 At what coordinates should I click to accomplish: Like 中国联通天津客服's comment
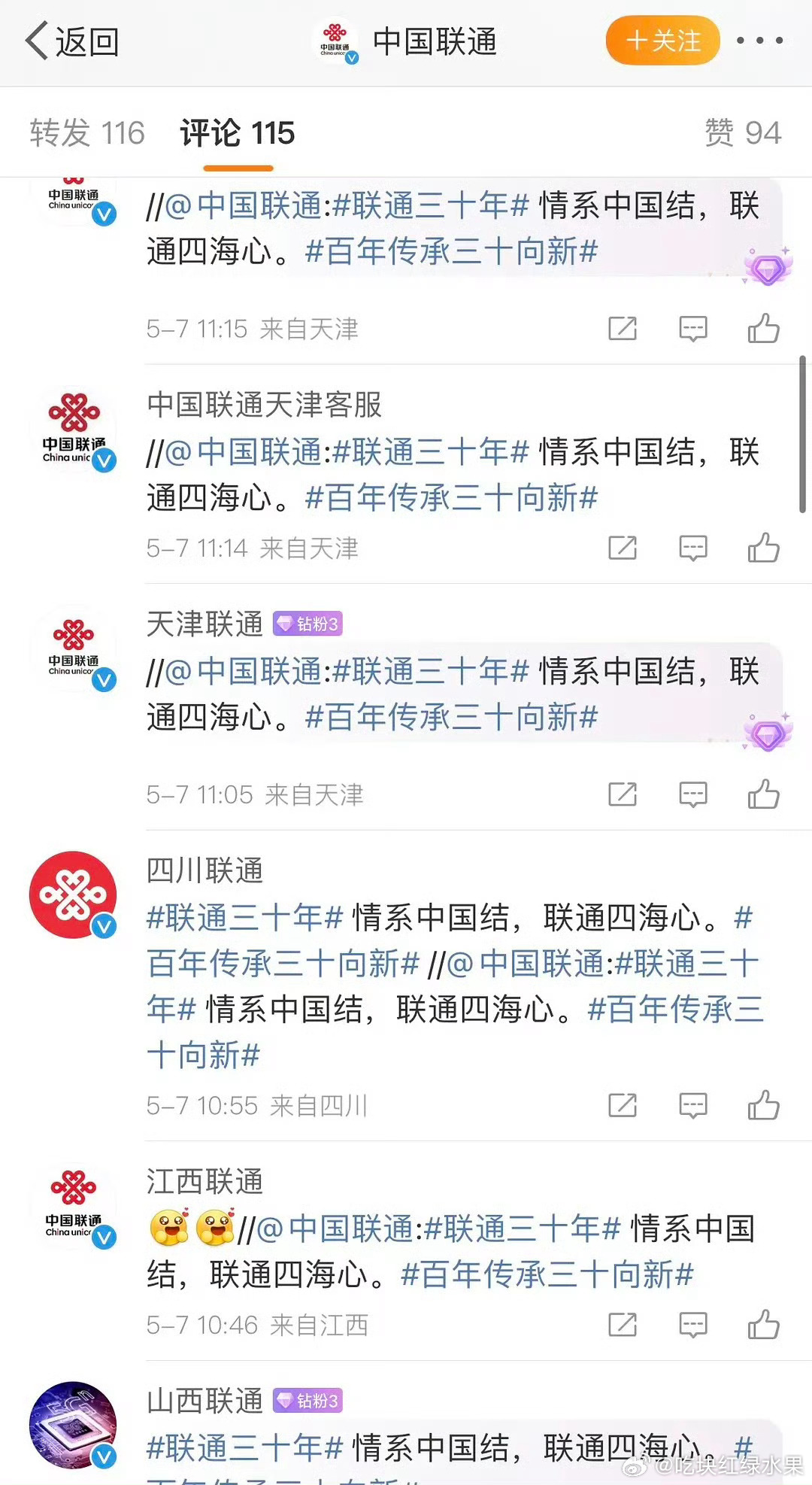point(763,548)
